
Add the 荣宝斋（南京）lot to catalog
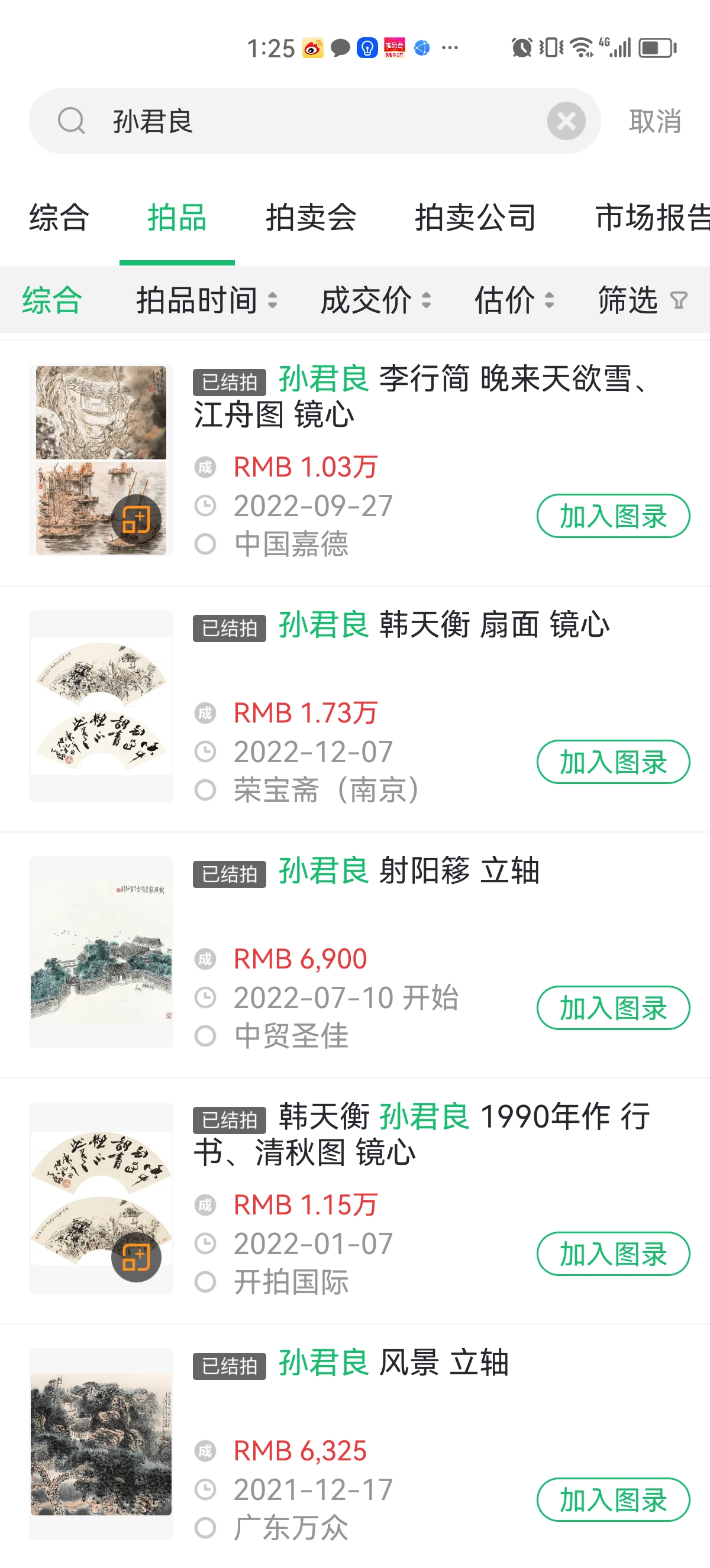[x=612, y=762]
